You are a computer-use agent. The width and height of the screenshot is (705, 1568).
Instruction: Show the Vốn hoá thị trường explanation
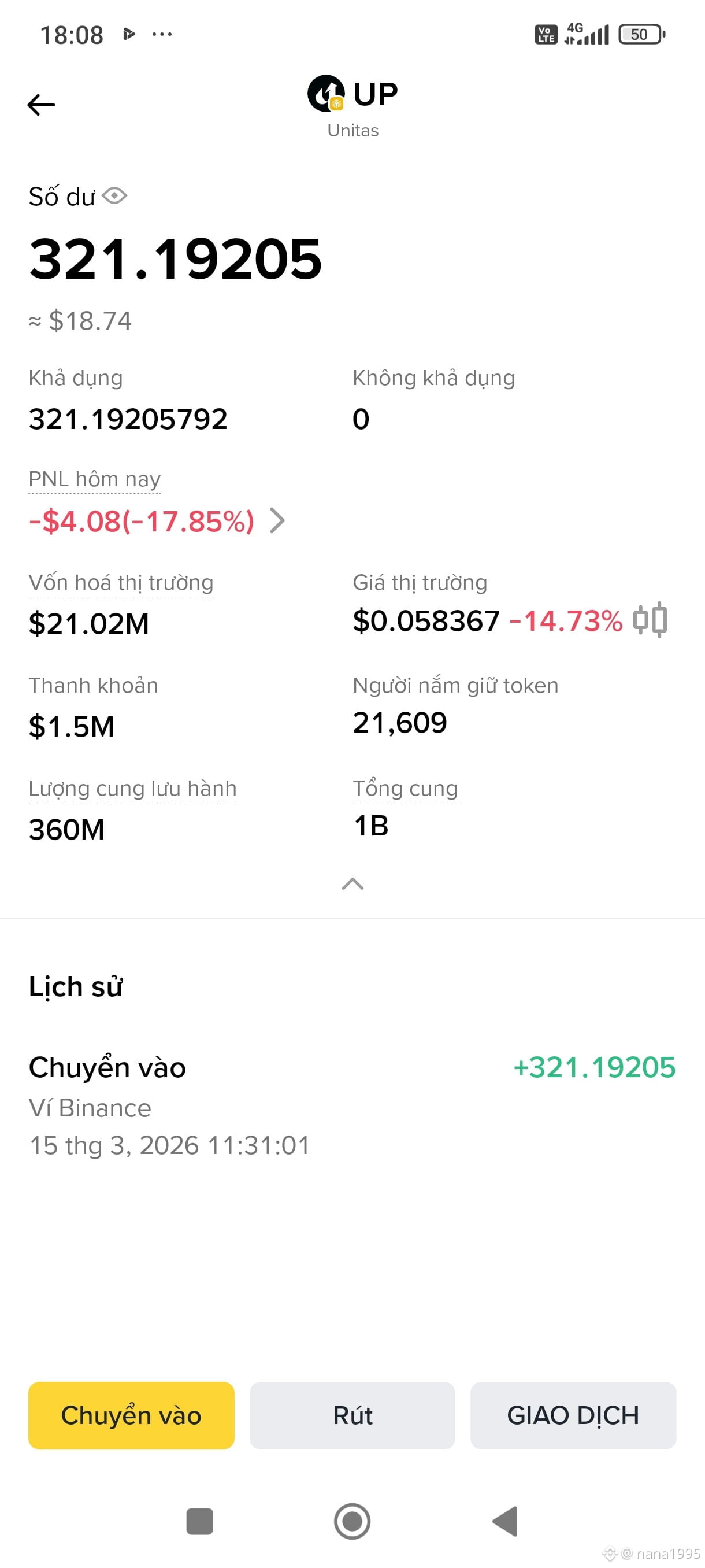tap(121, 583)
